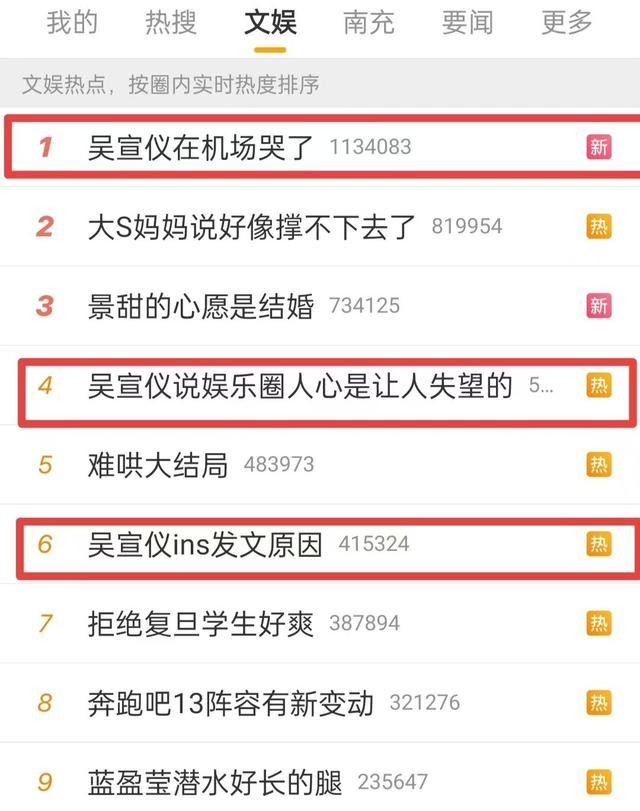Open topic 大S妈妈说好像撑不下去了

tap(250, 227)
